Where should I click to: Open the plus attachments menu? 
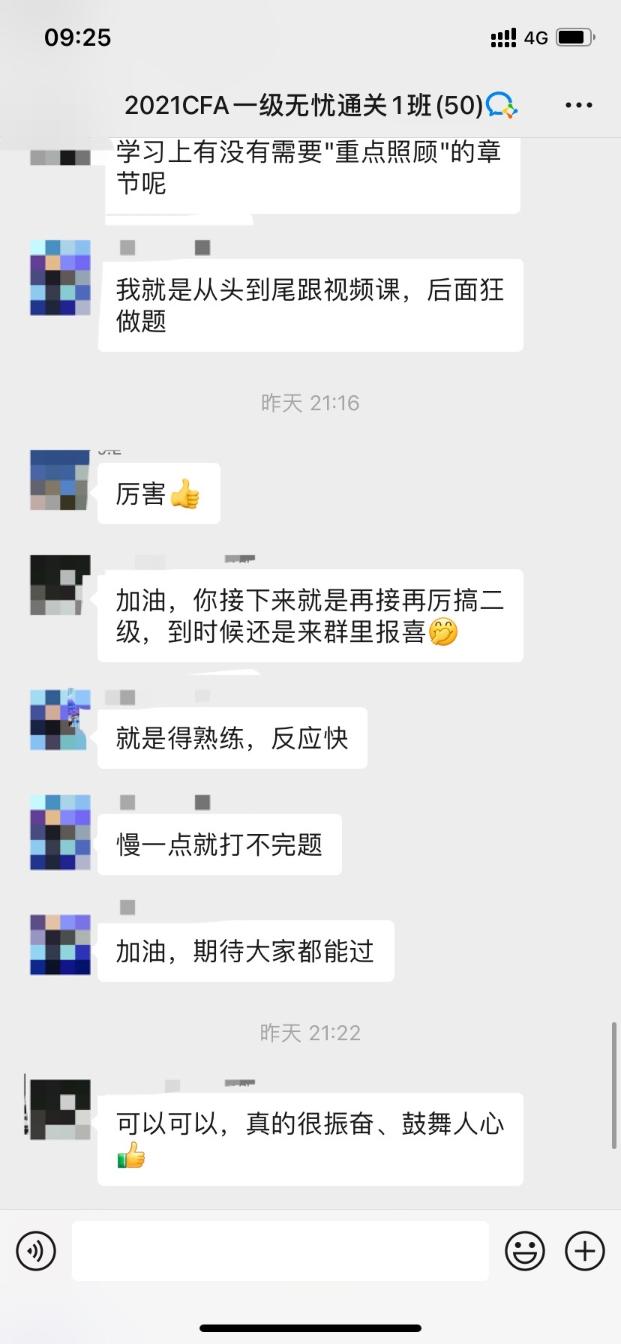[x=585, y=1250]
